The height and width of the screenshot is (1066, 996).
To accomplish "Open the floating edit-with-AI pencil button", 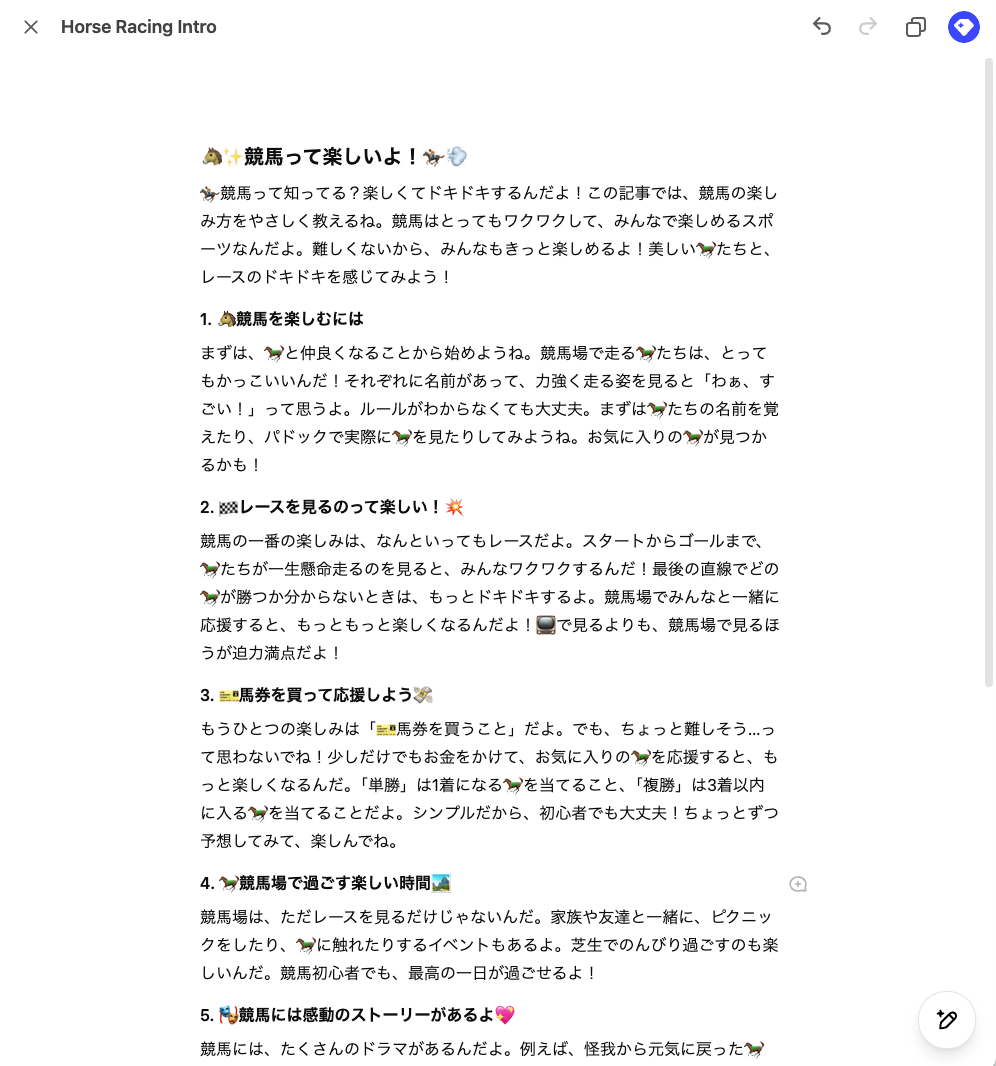I will [946, 1019].
